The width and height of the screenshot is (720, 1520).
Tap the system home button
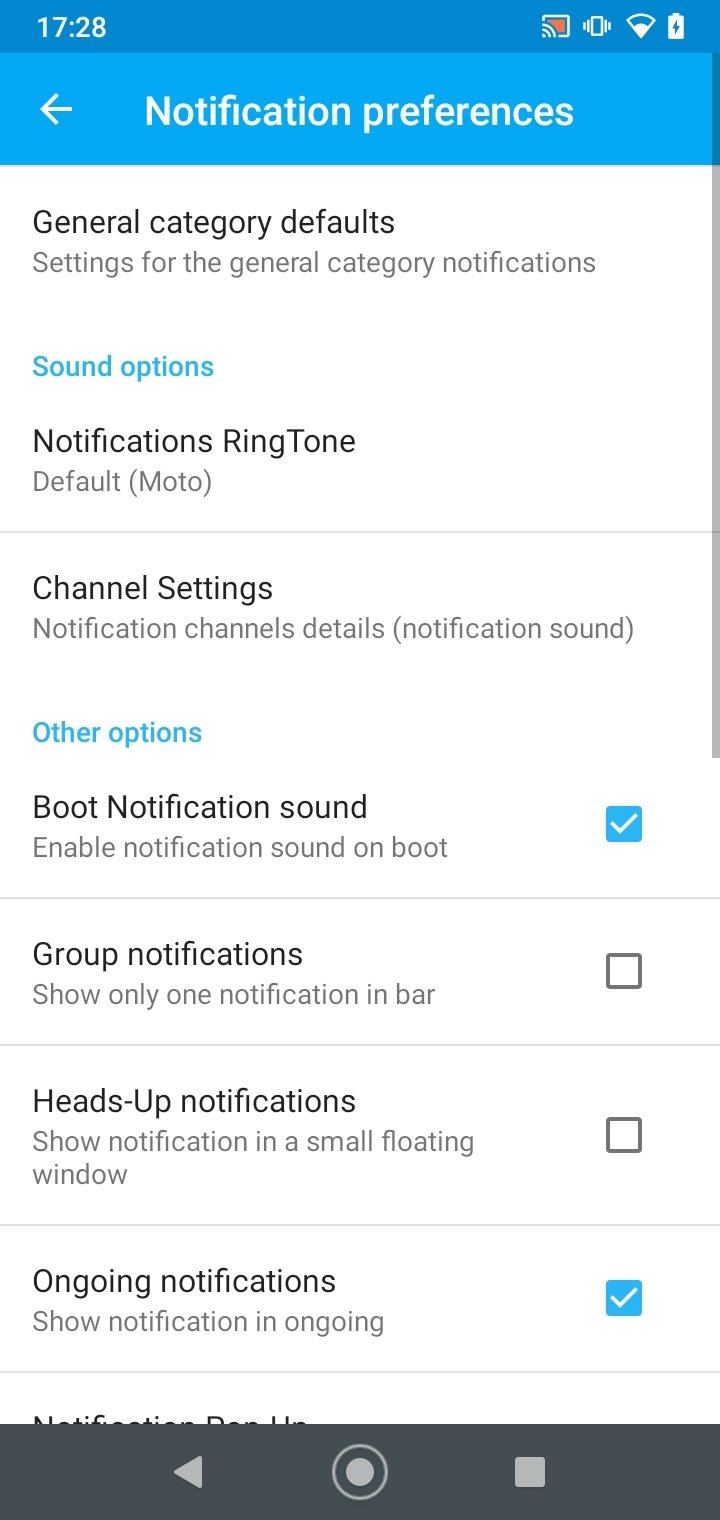[360, 1472]
